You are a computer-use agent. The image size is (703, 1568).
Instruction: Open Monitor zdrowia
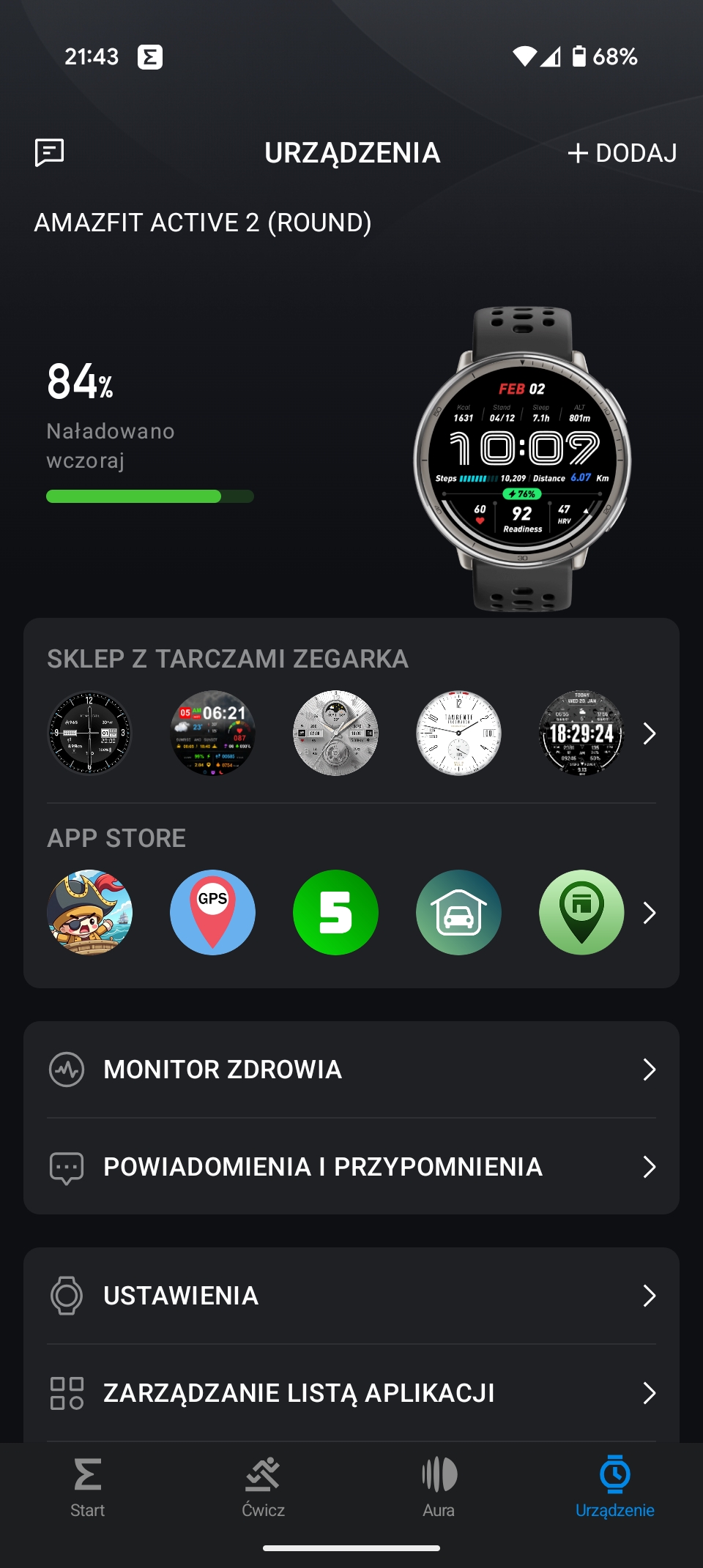pos(351,1069)
